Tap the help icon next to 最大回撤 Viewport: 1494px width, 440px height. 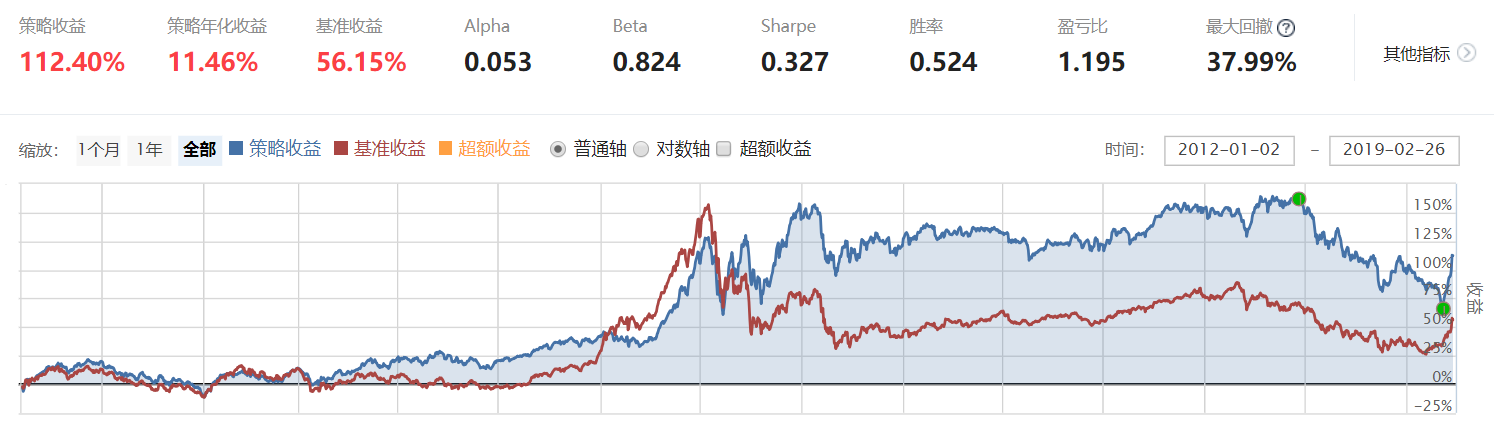pos(1286,28)
